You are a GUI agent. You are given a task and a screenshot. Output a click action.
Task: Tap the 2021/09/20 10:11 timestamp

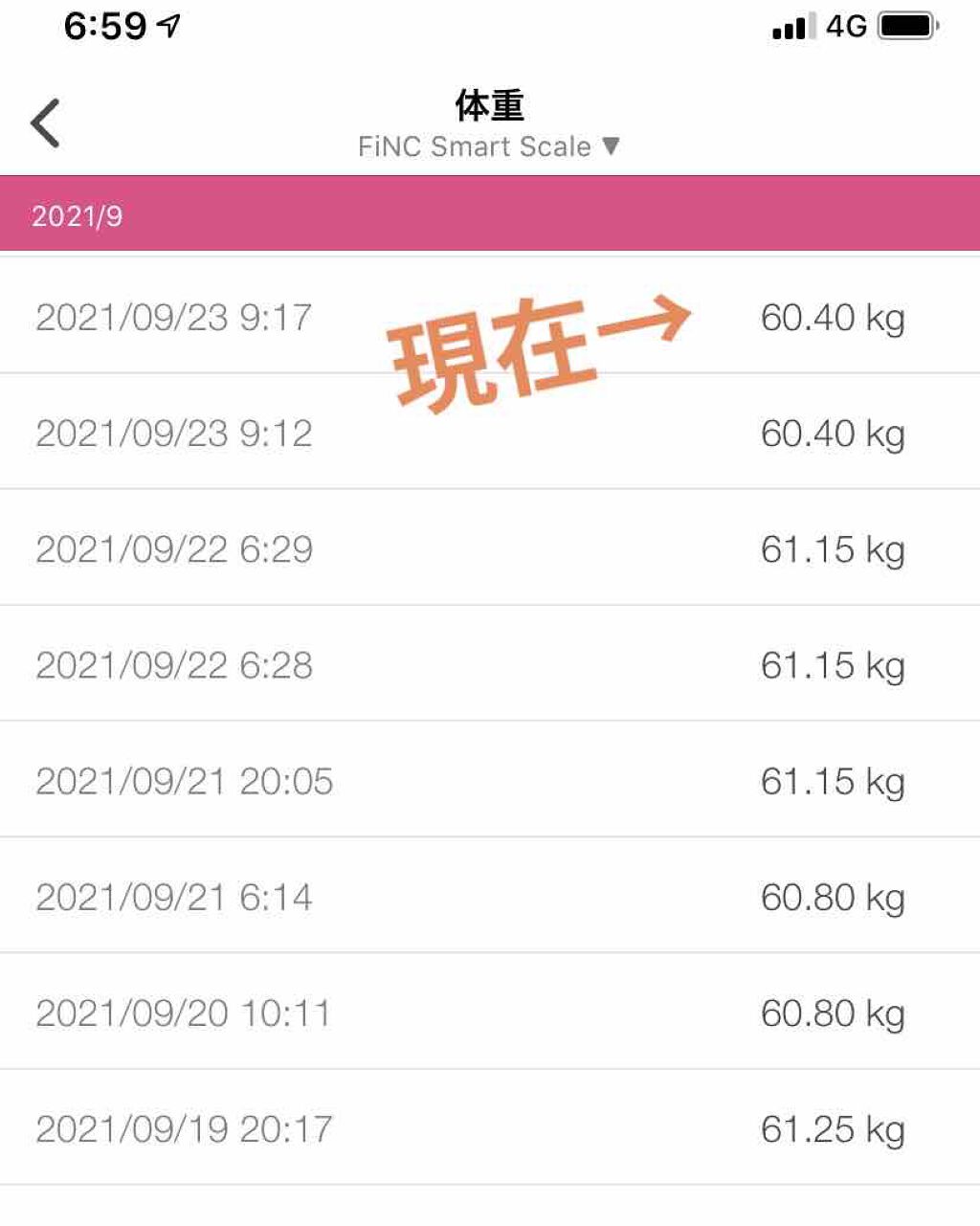point(184,1012)
